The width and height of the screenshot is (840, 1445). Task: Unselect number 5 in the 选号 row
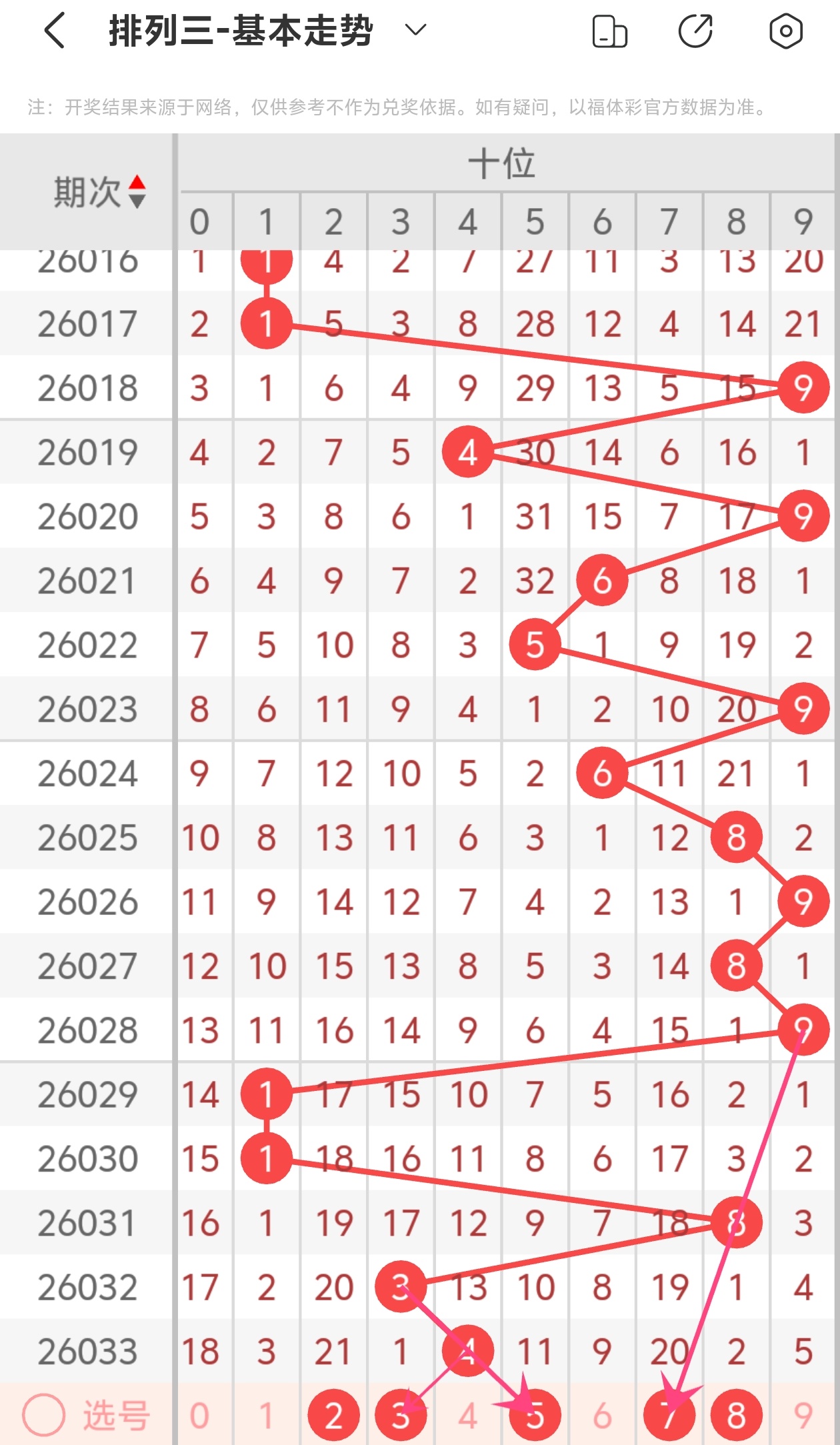click(535, 1416)
